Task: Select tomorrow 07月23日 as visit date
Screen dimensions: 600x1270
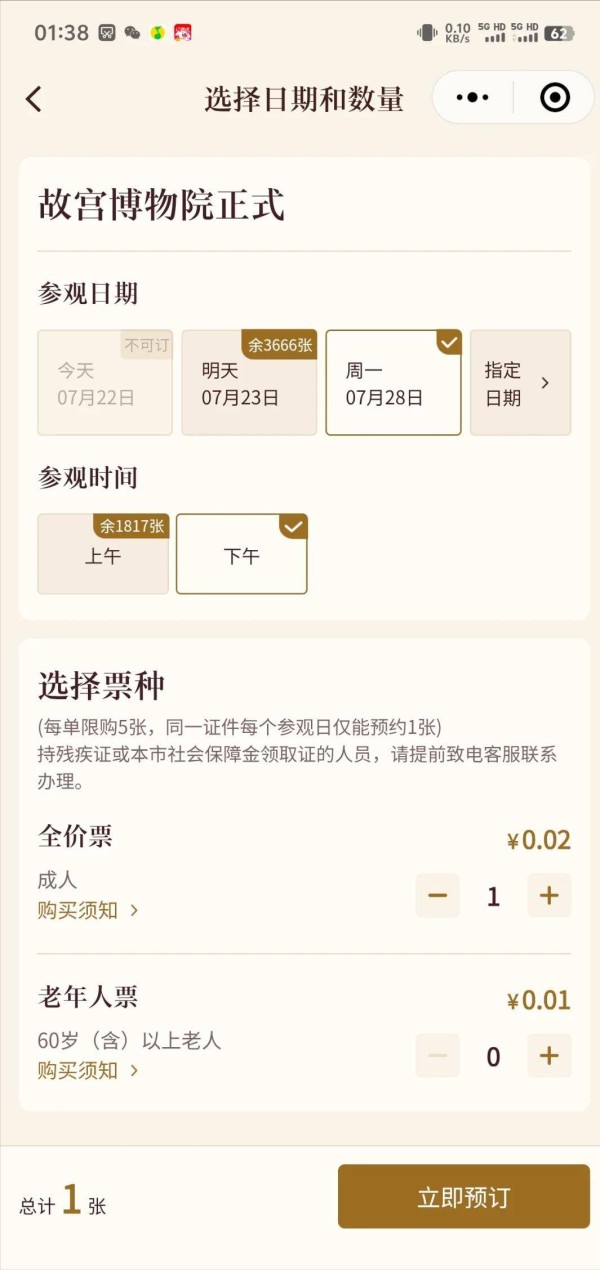Action: point(249,383)
